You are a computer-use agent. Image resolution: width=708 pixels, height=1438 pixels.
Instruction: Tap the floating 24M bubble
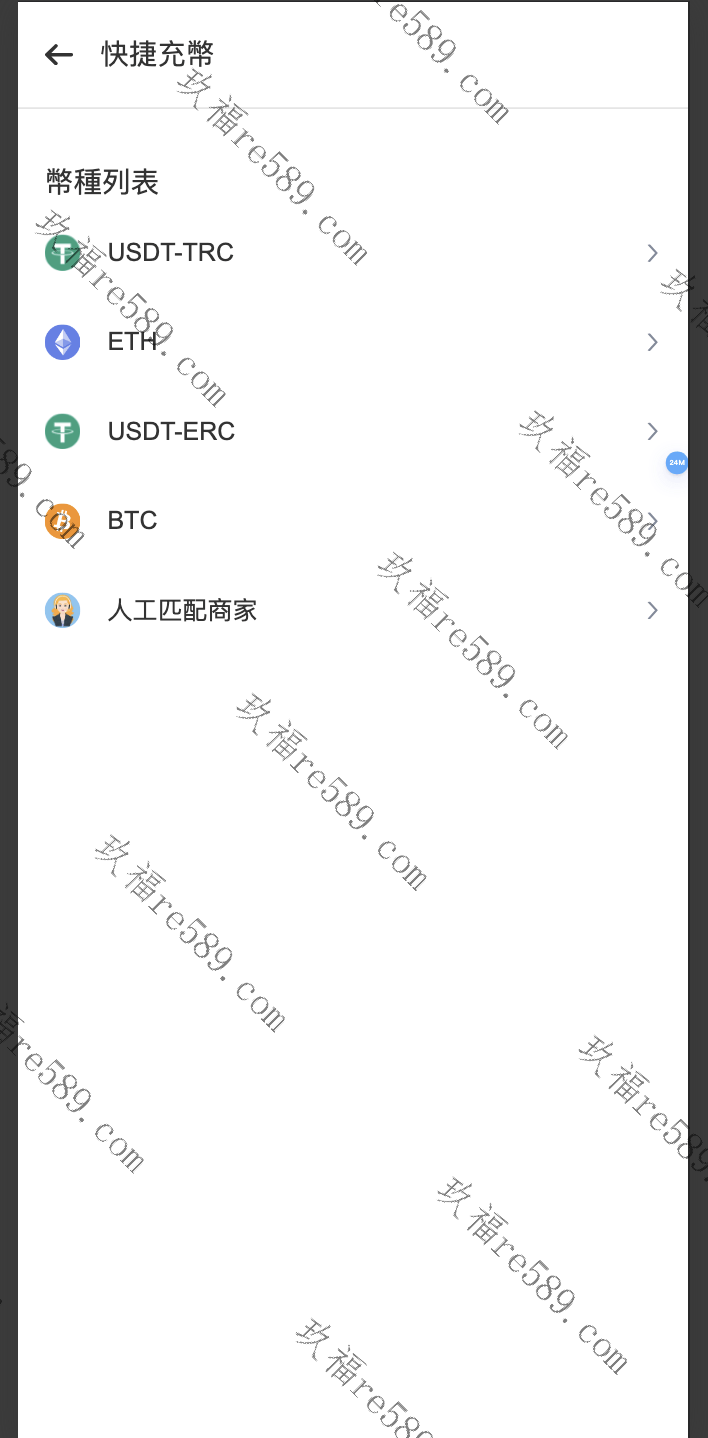click(677, 462)
